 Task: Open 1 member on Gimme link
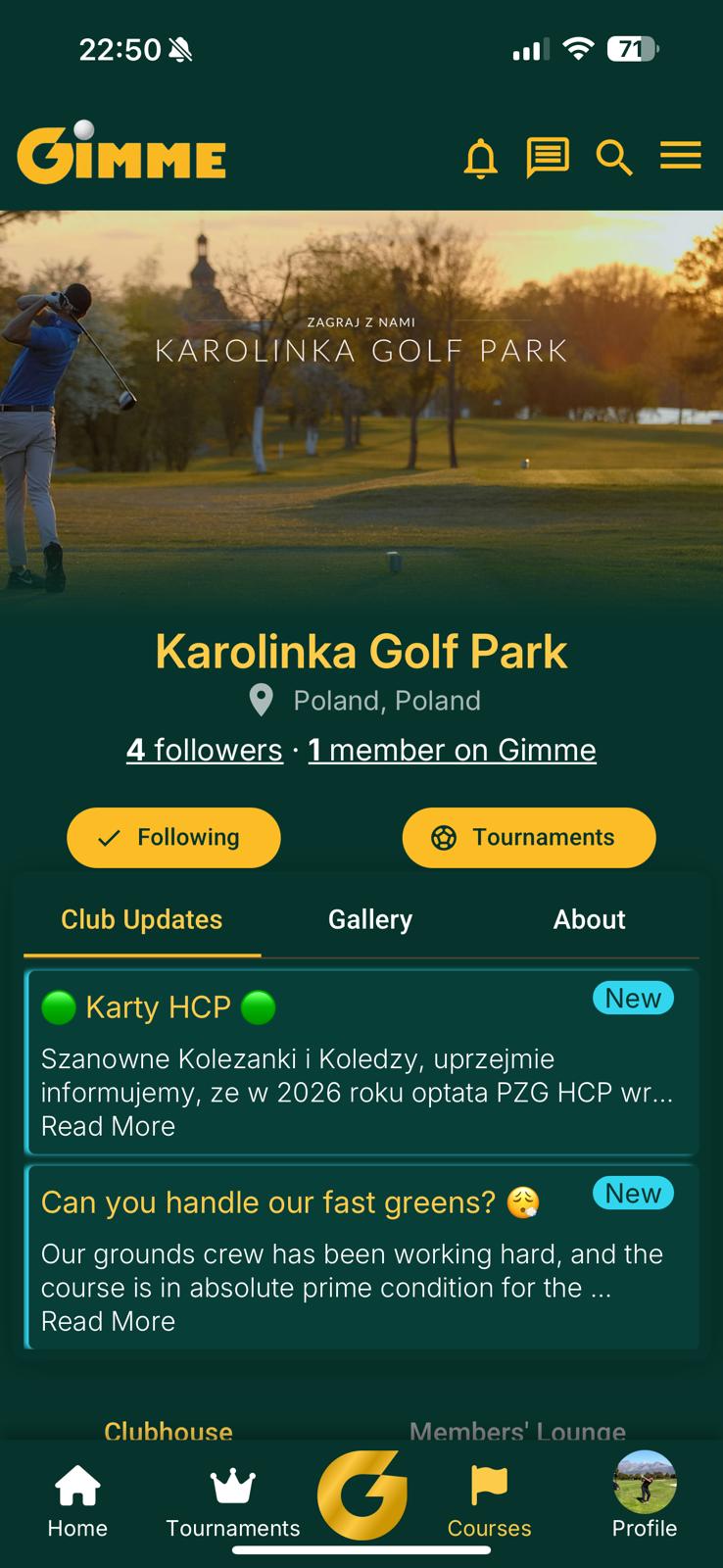tap(452, 750)
